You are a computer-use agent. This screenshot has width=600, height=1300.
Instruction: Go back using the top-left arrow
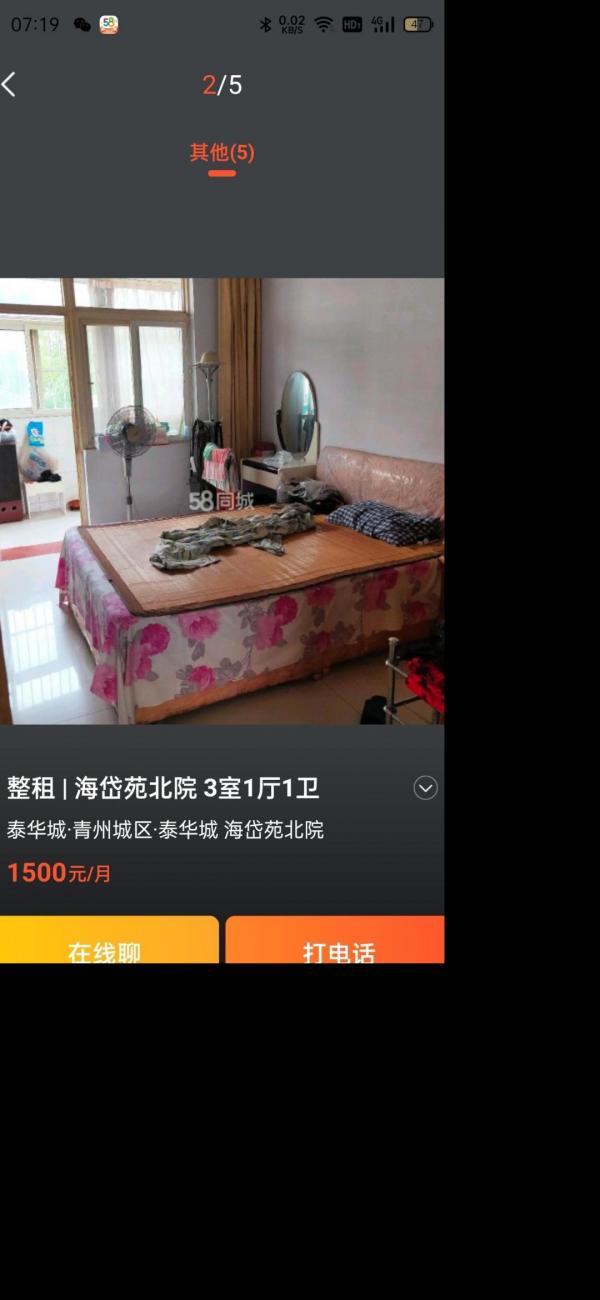[10, 85]
